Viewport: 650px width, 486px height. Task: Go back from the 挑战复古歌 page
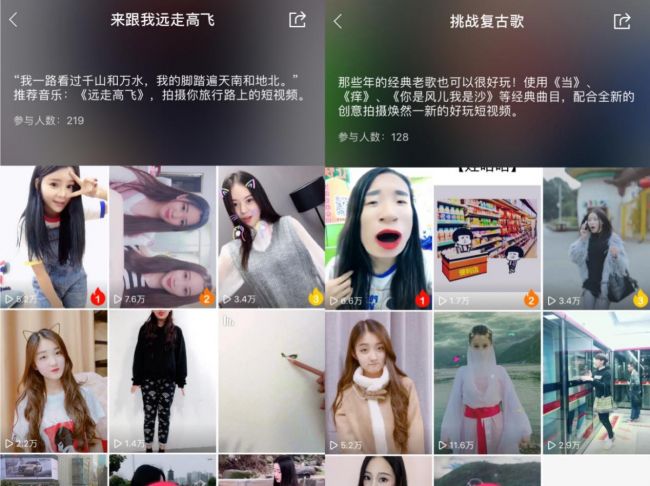tap(338, 21)
